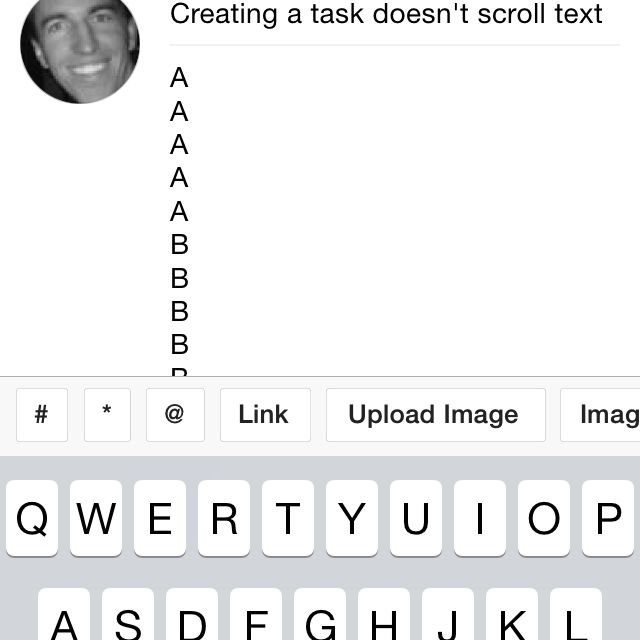Type the letter Q on the keyboard

[x=31, y=518]
